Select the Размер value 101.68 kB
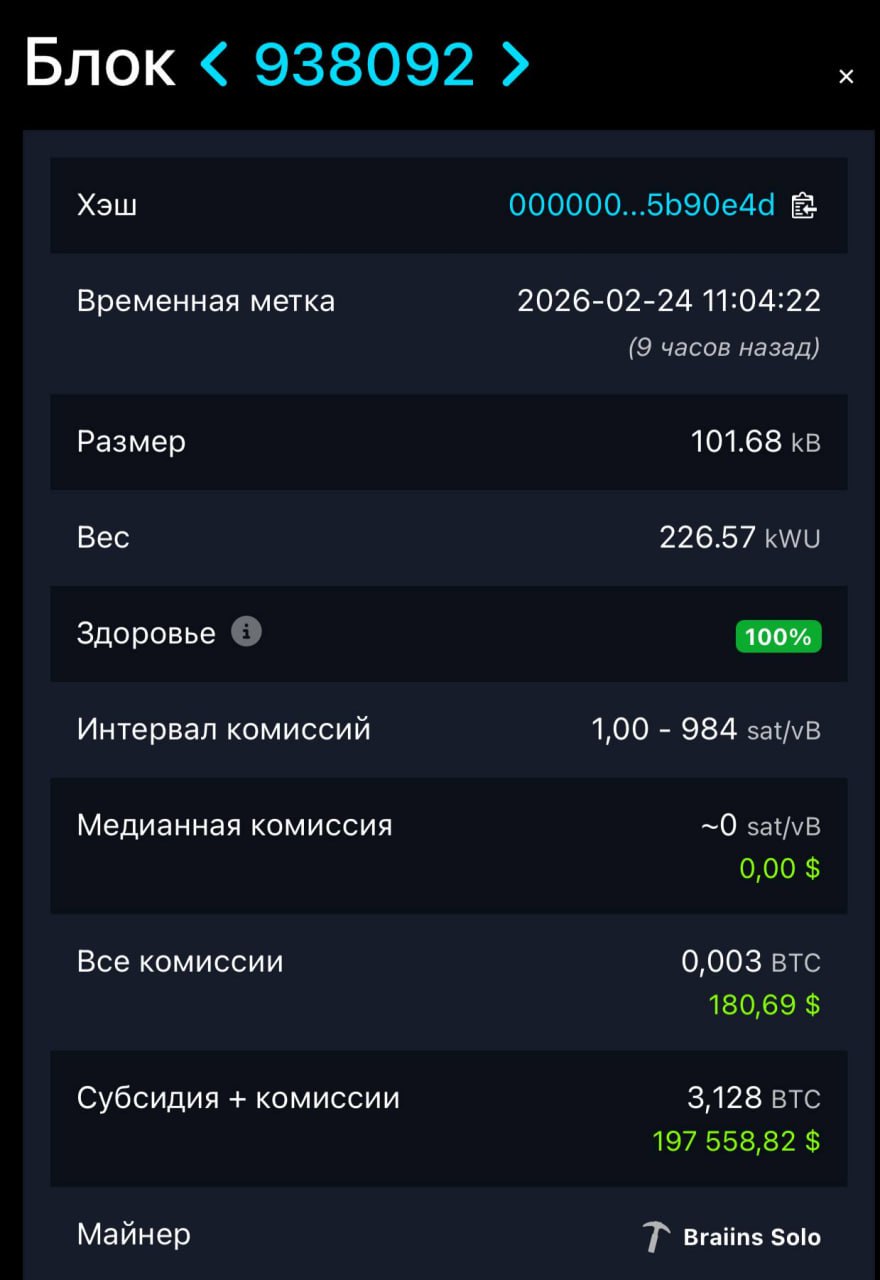Viewport: 880px width, 1280px height. (x=755, y=441)
